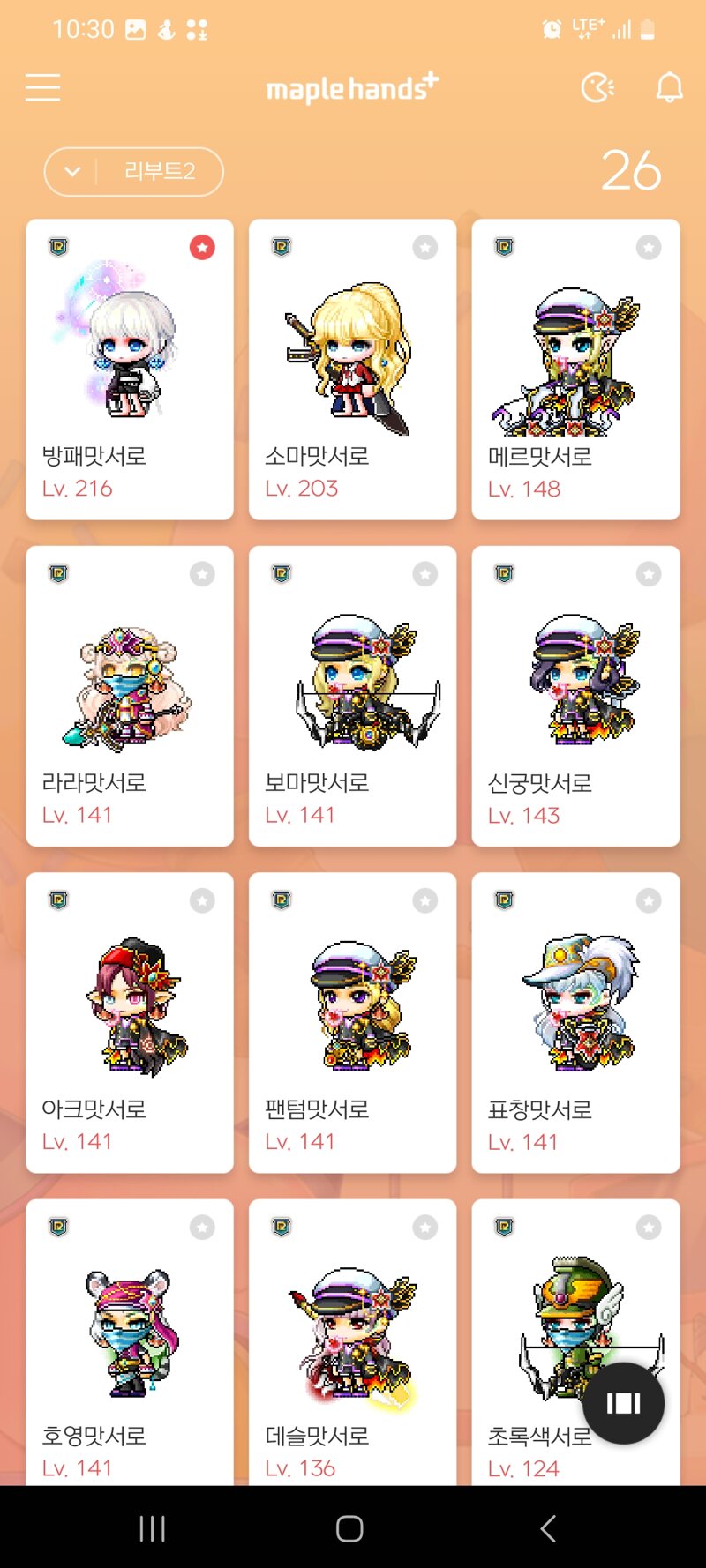Tap the theme palette icon

pyautogui.click(x=597, y=87)
